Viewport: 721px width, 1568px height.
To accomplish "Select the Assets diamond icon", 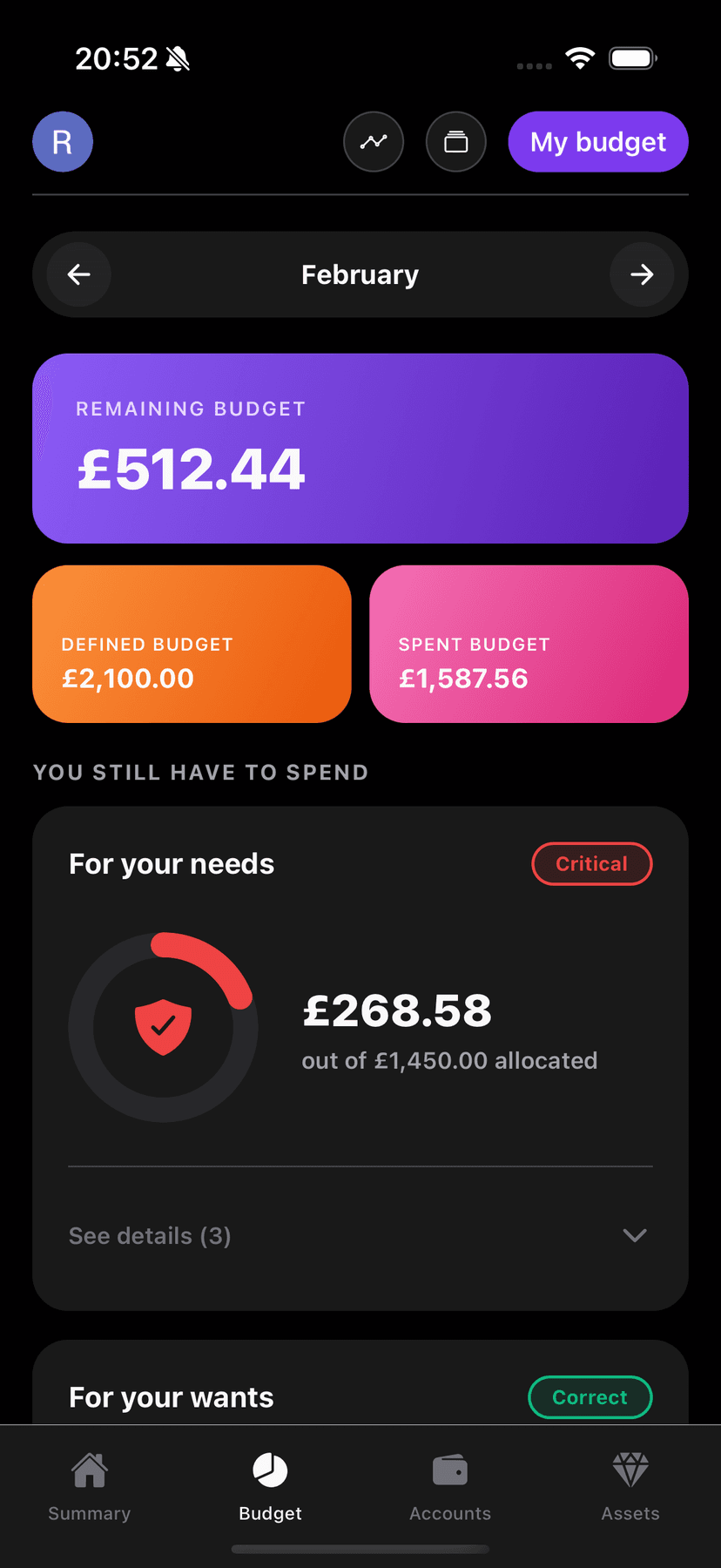I will pyautogui.click(x=630, y=1469).
